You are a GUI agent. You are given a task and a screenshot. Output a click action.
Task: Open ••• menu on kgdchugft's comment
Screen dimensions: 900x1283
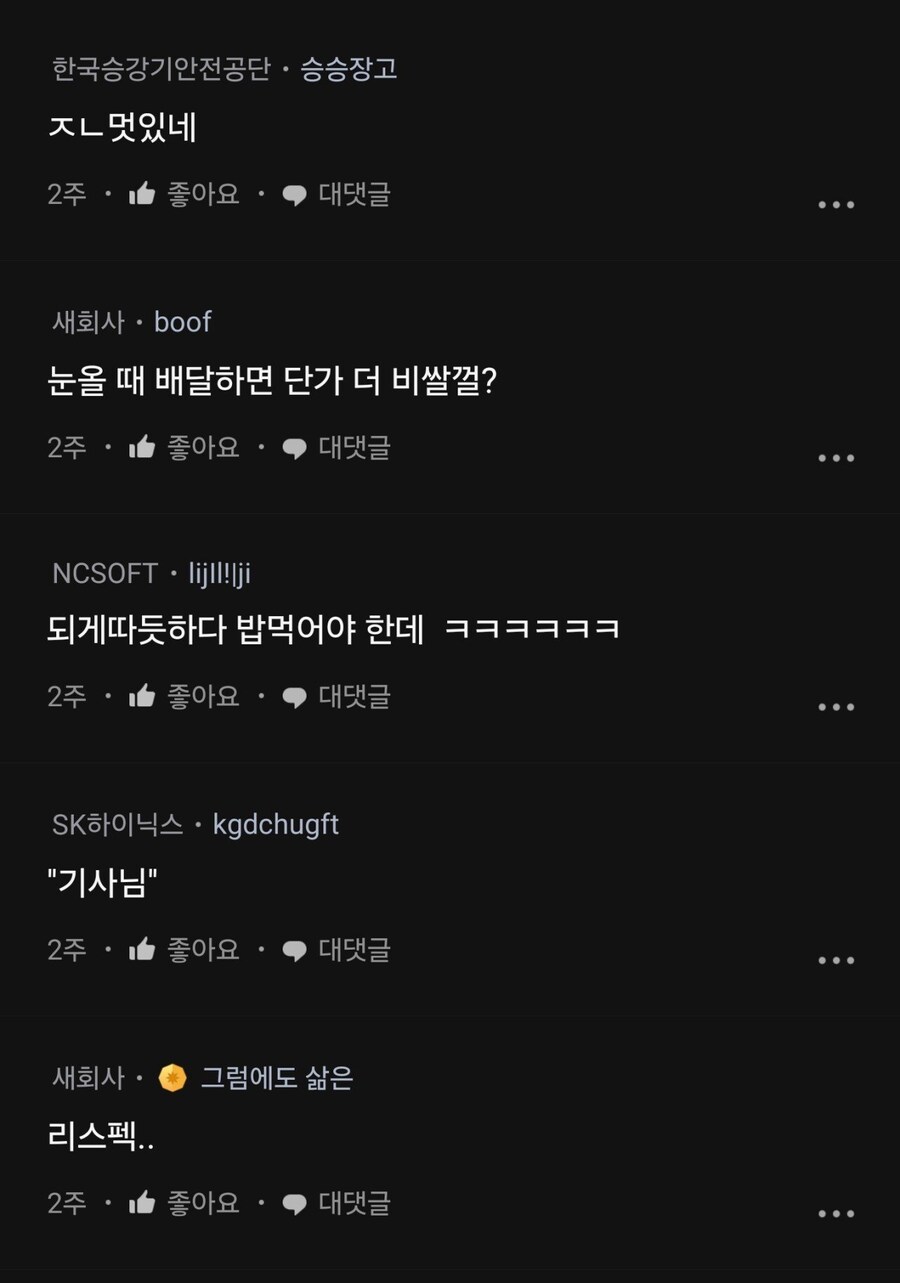[x=835, y=959]
